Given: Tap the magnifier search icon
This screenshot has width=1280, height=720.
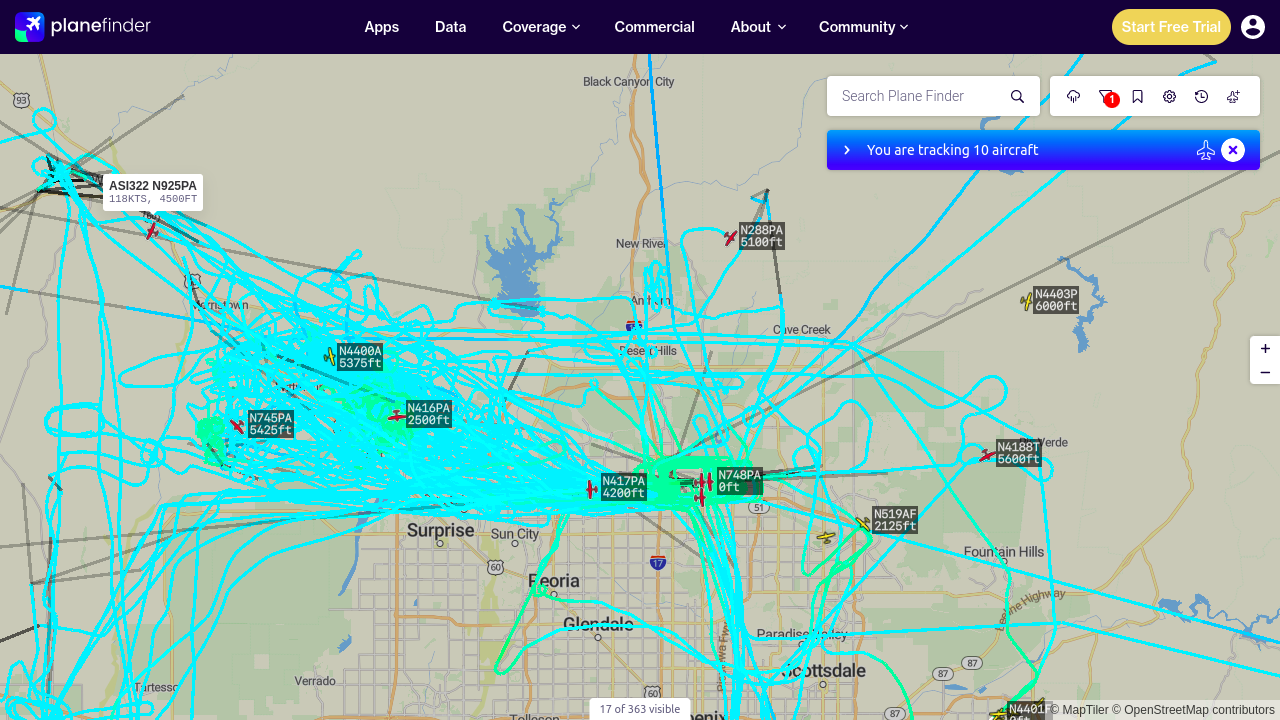Looking at the screenshot, I should (x=1018, y=96).
